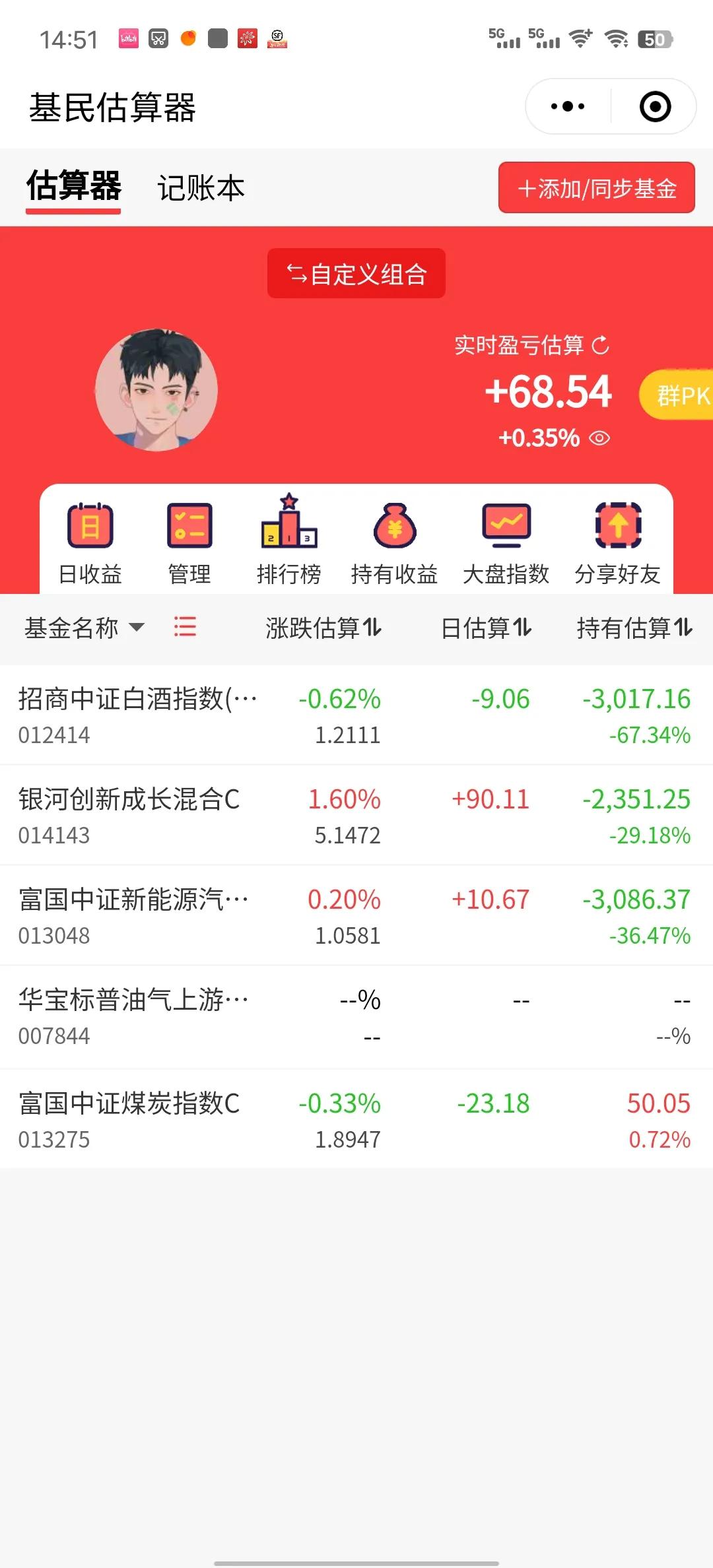This screenshot has height=1568, width=713.
Task: Close the mini program via circle icon
Action: [x=655, y=106]
